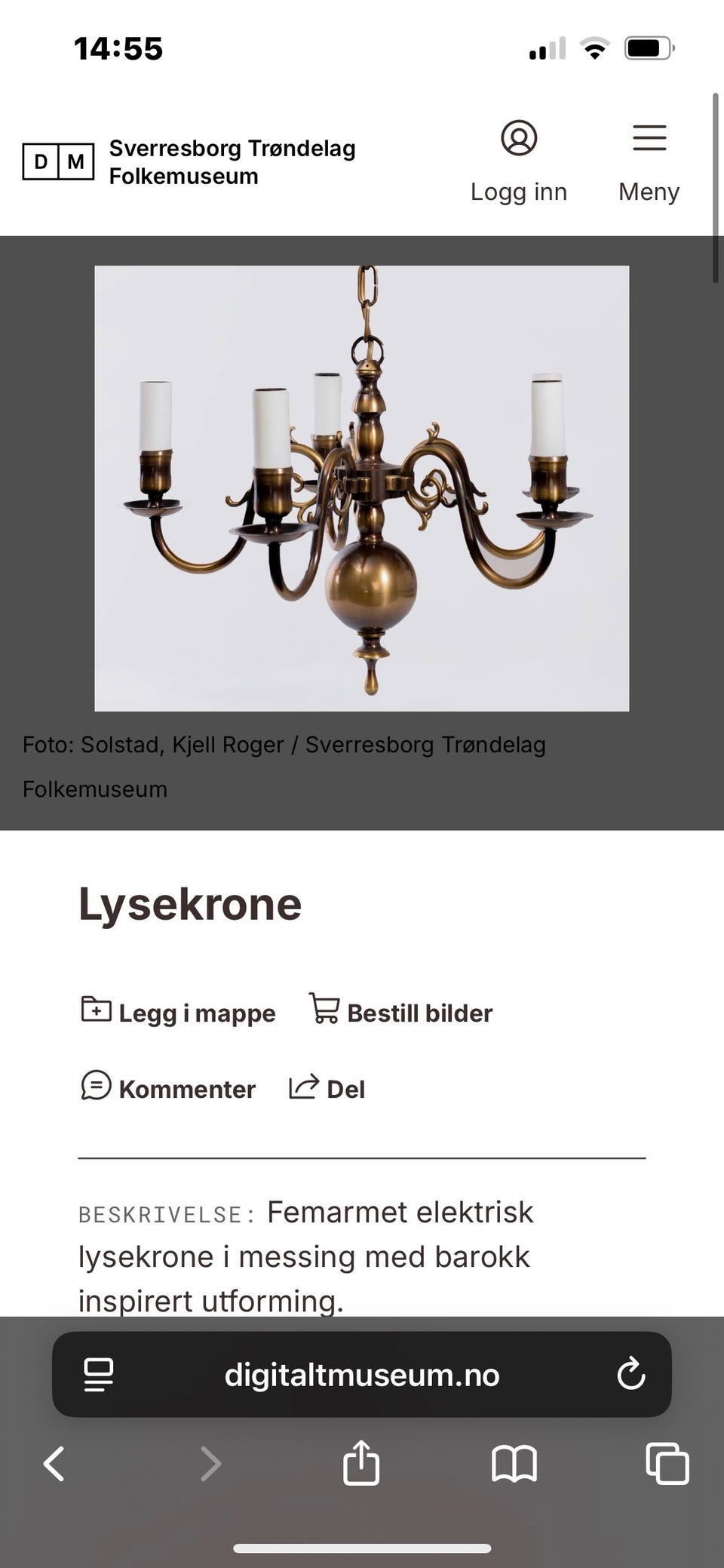Open the Meny hamburger menu
Image resolution: width=724 pixels, height=1568 pixels.
tap(649, 138)
